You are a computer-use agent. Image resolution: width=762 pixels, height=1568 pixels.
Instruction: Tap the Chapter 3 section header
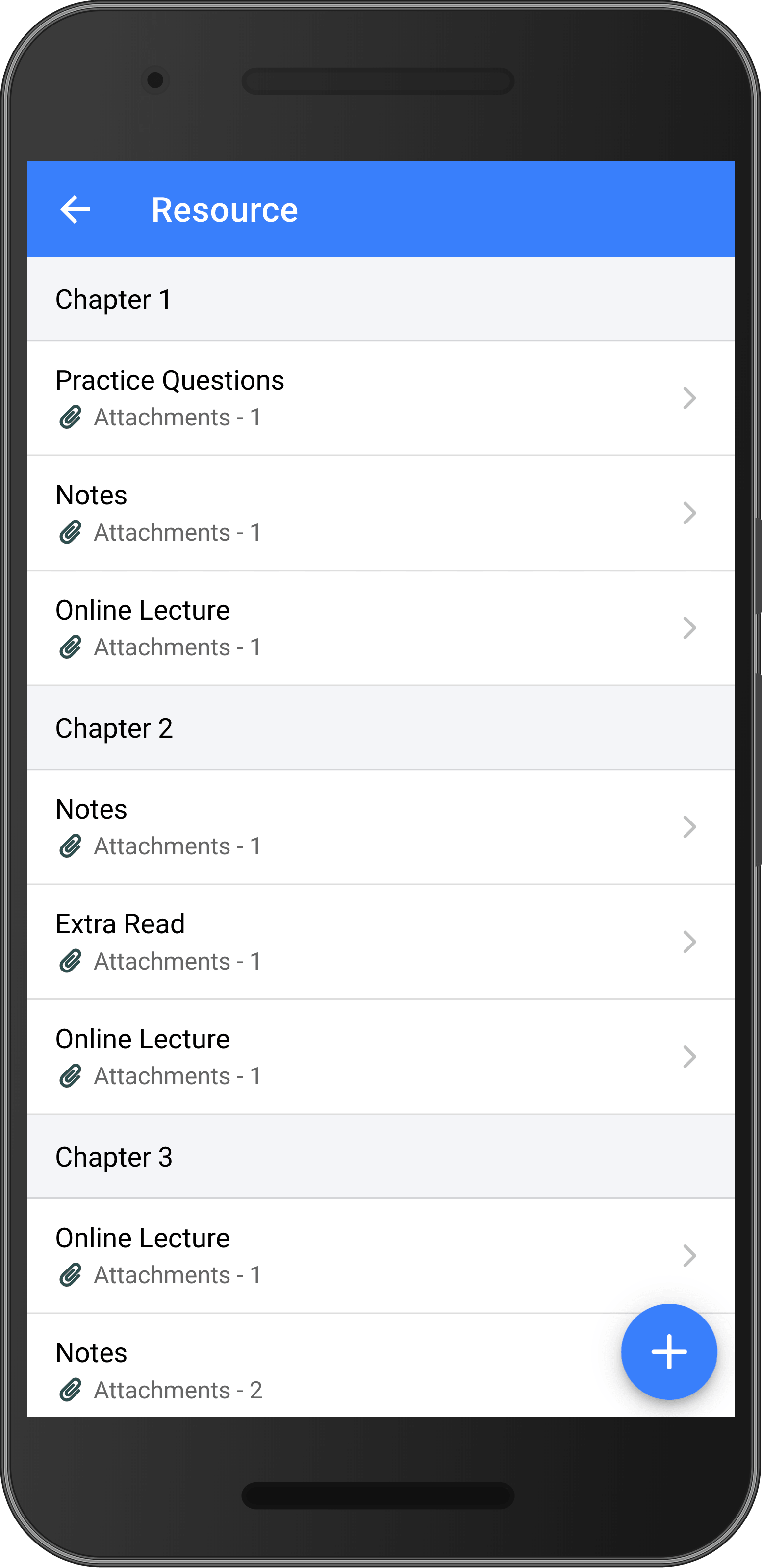tap(114, 1156)
